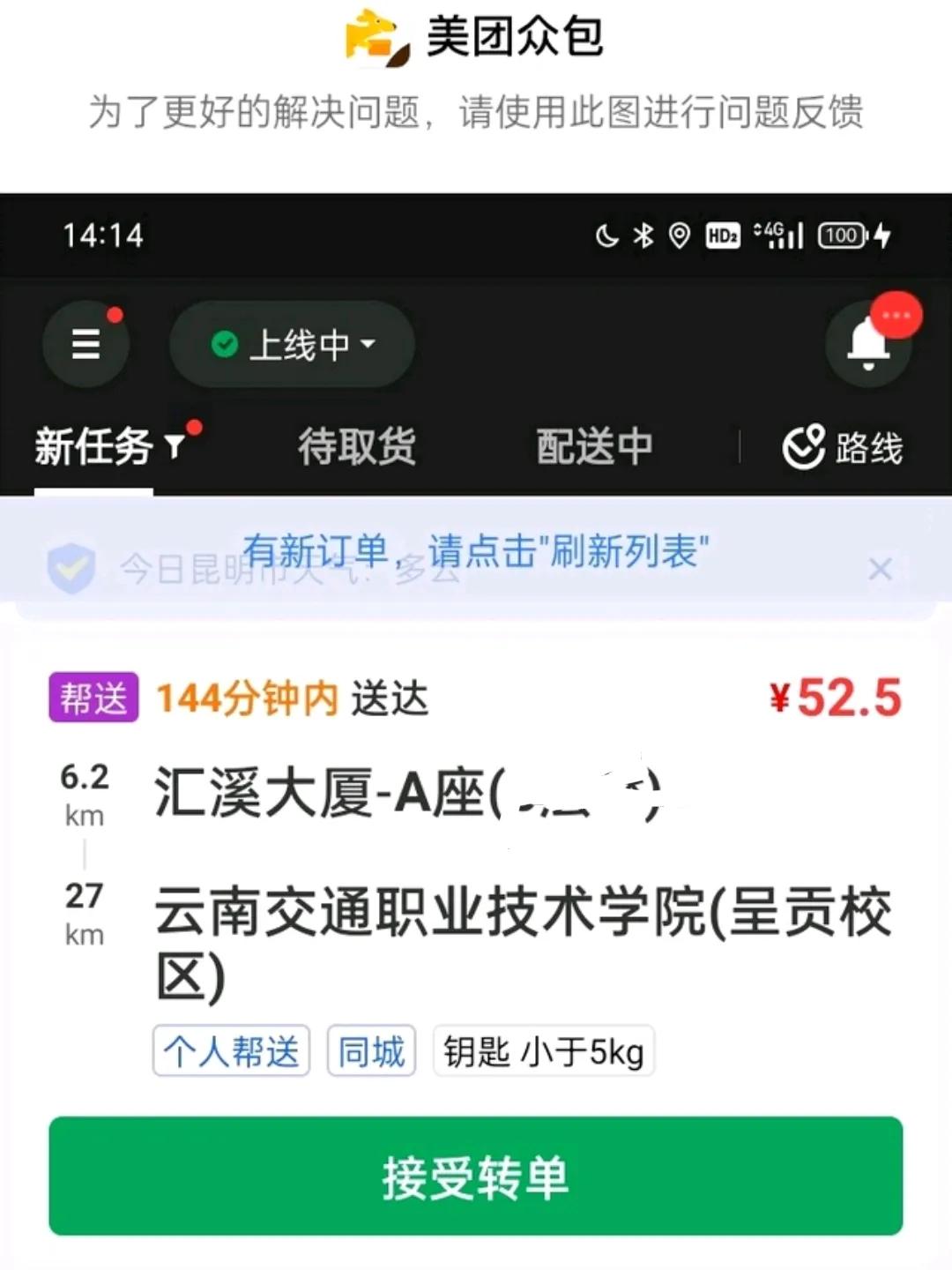952x1270 pixels.
Task: Click the notification bell icon
Action: pyautogui.click(x=867, y=347)
